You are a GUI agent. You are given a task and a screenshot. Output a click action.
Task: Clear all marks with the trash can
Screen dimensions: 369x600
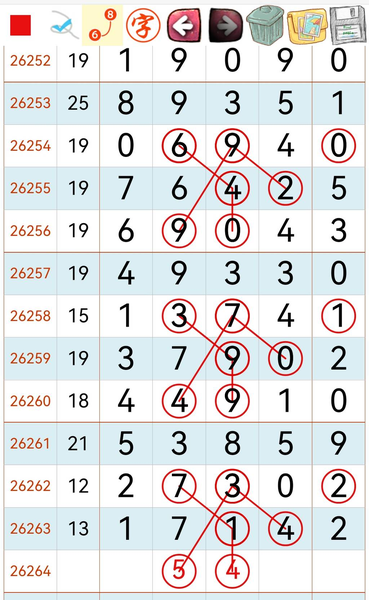point(266,25)
